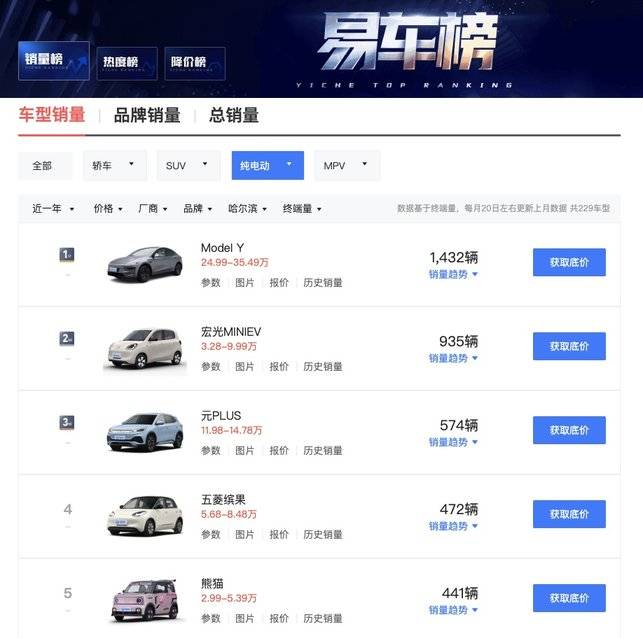Image resolution: width=643 pixels, height=638 pixels.
Task: Expand the SUV filter dropdown
Action: [188, 166]
